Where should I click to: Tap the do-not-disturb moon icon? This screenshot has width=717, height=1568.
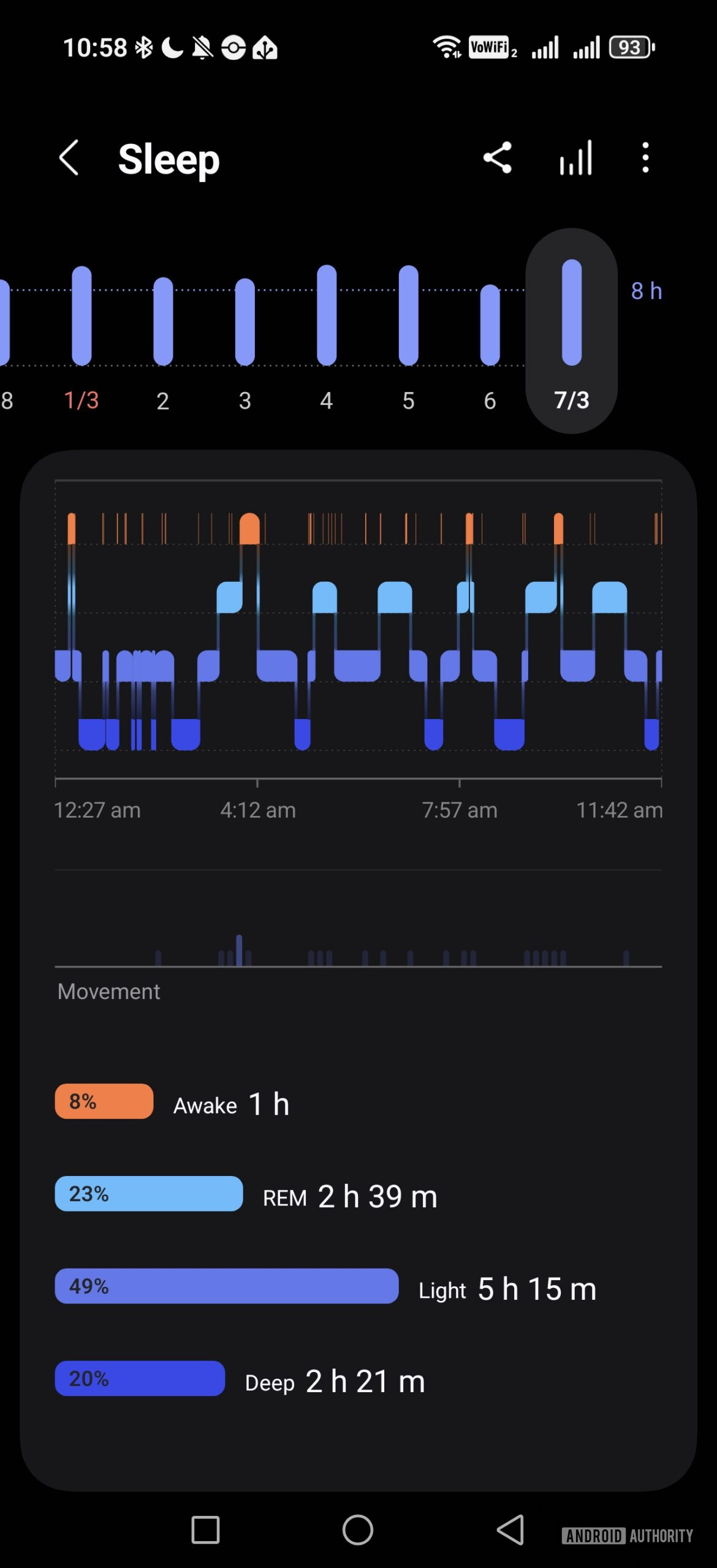[x=172, y=46]
